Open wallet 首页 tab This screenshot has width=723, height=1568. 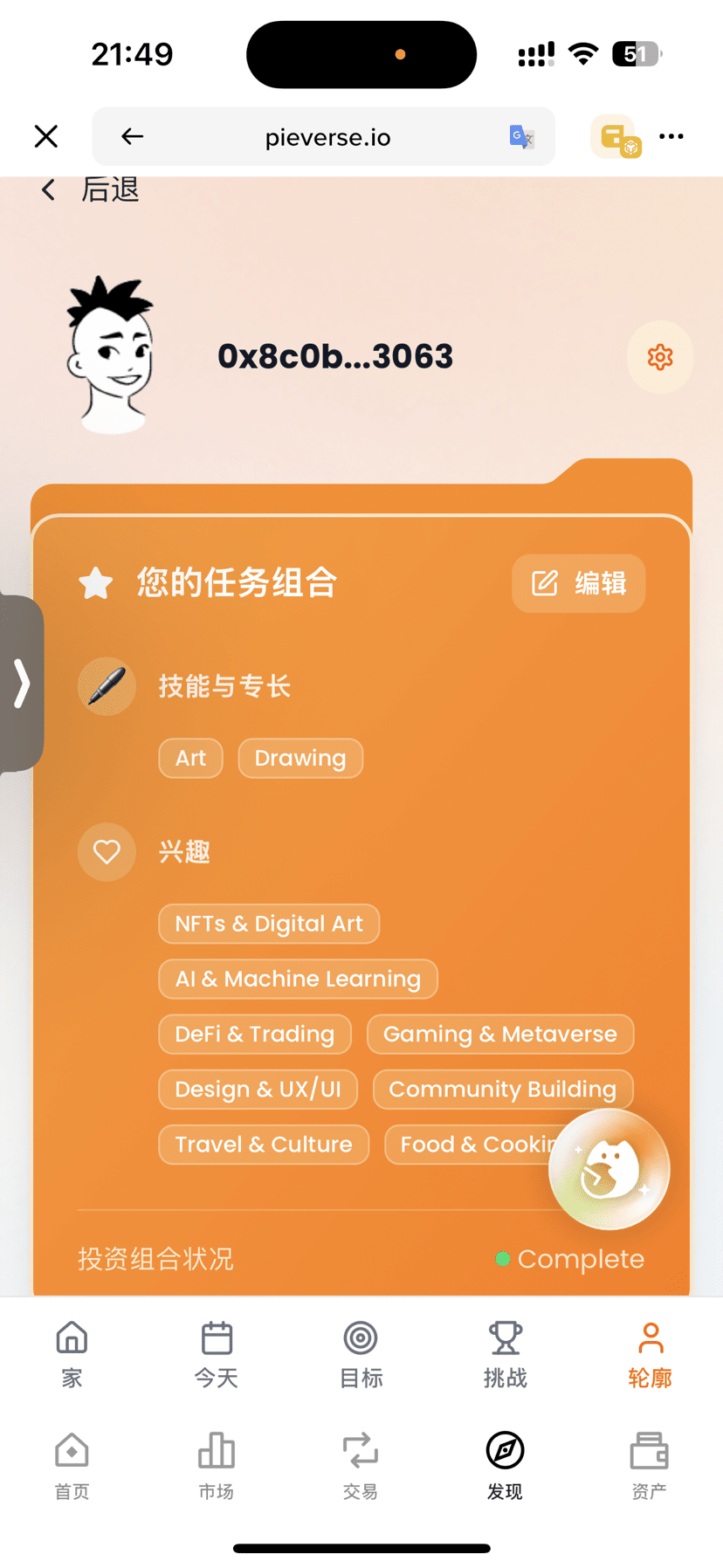72,1466
